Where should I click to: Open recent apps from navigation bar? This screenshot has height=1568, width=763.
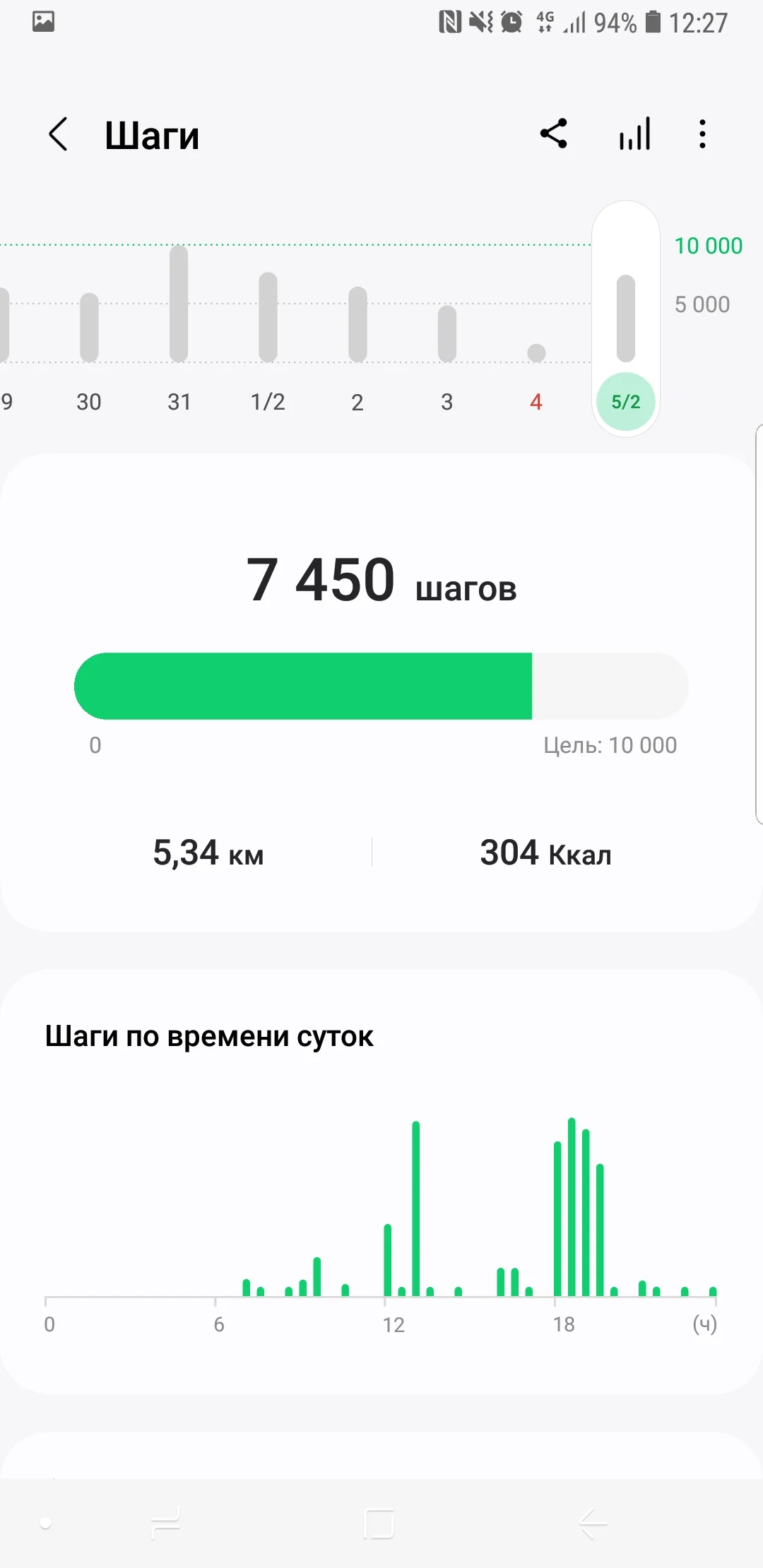[165, 1524]
